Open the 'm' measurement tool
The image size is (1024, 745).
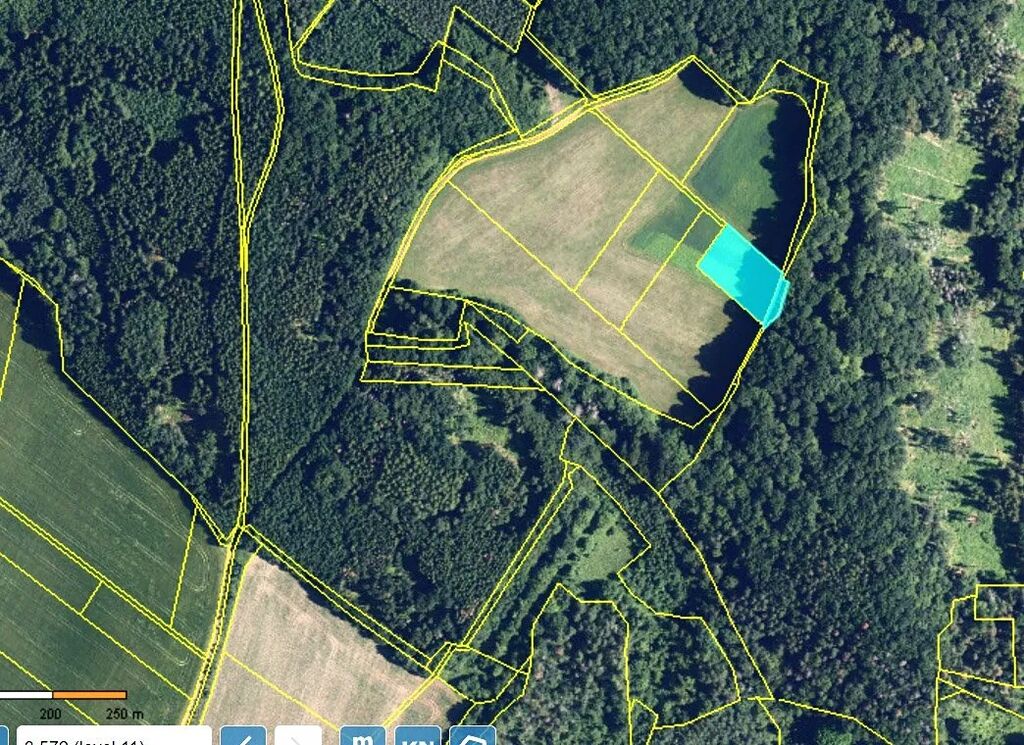pos(363,737)
